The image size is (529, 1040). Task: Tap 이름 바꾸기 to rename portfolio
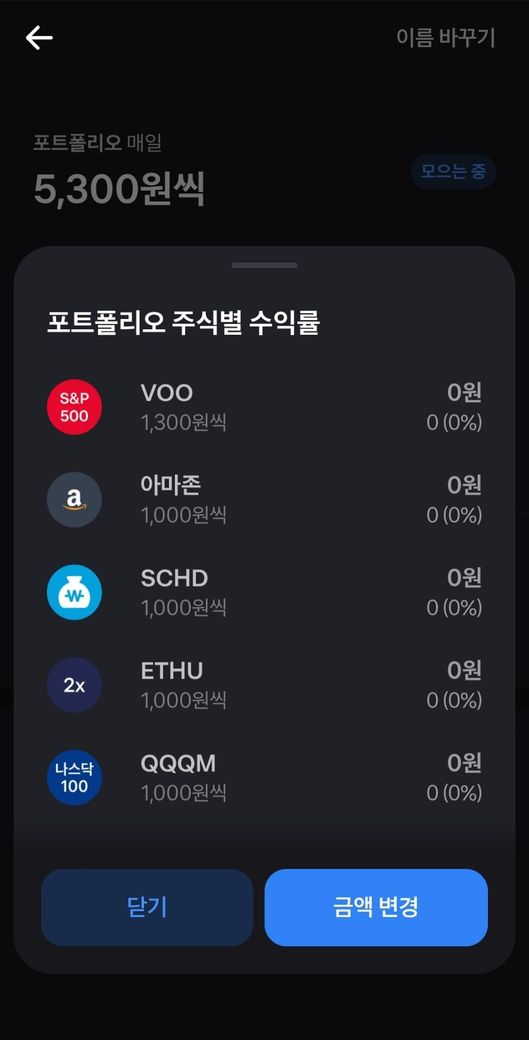click(445, 38)
